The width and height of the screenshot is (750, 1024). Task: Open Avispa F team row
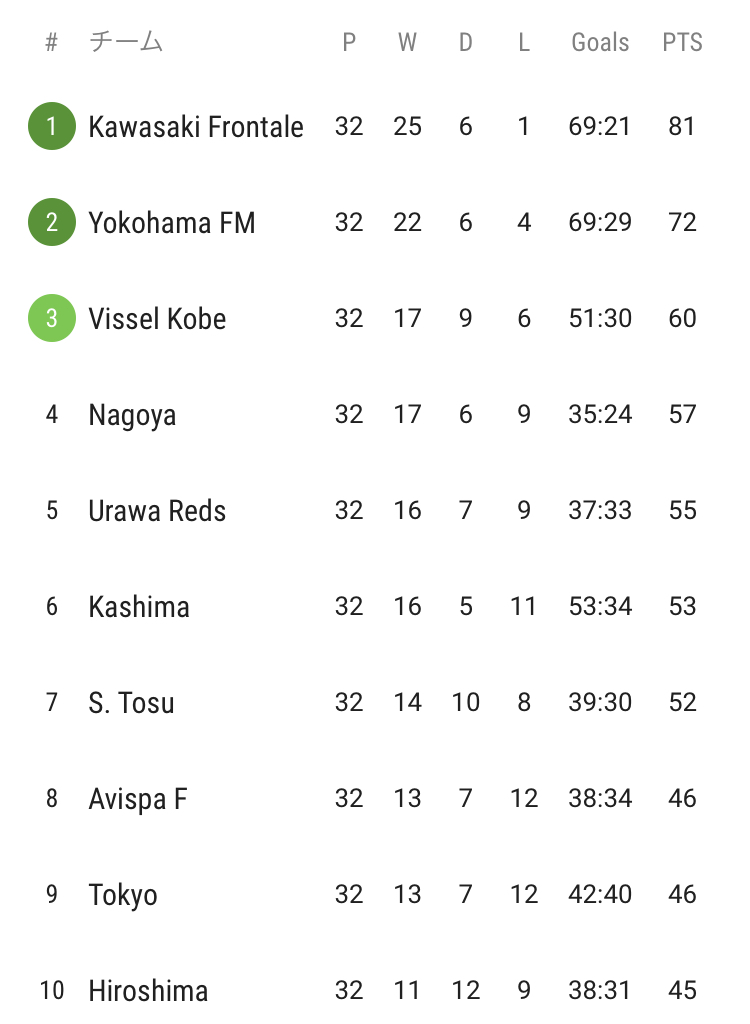(x=138, y=799)
